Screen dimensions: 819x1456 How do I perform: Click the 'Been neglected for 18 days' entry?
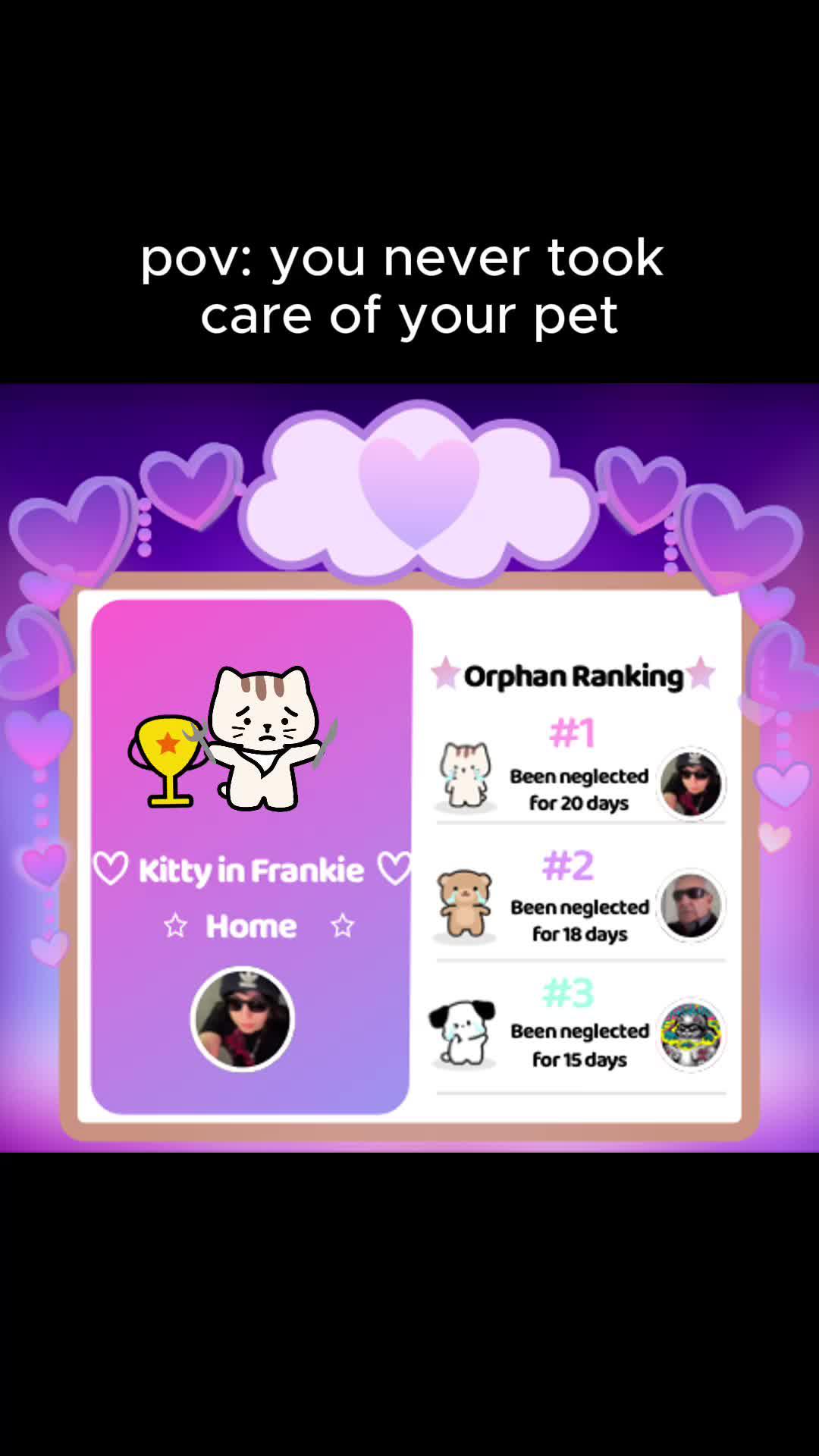(x=580, y=920)
